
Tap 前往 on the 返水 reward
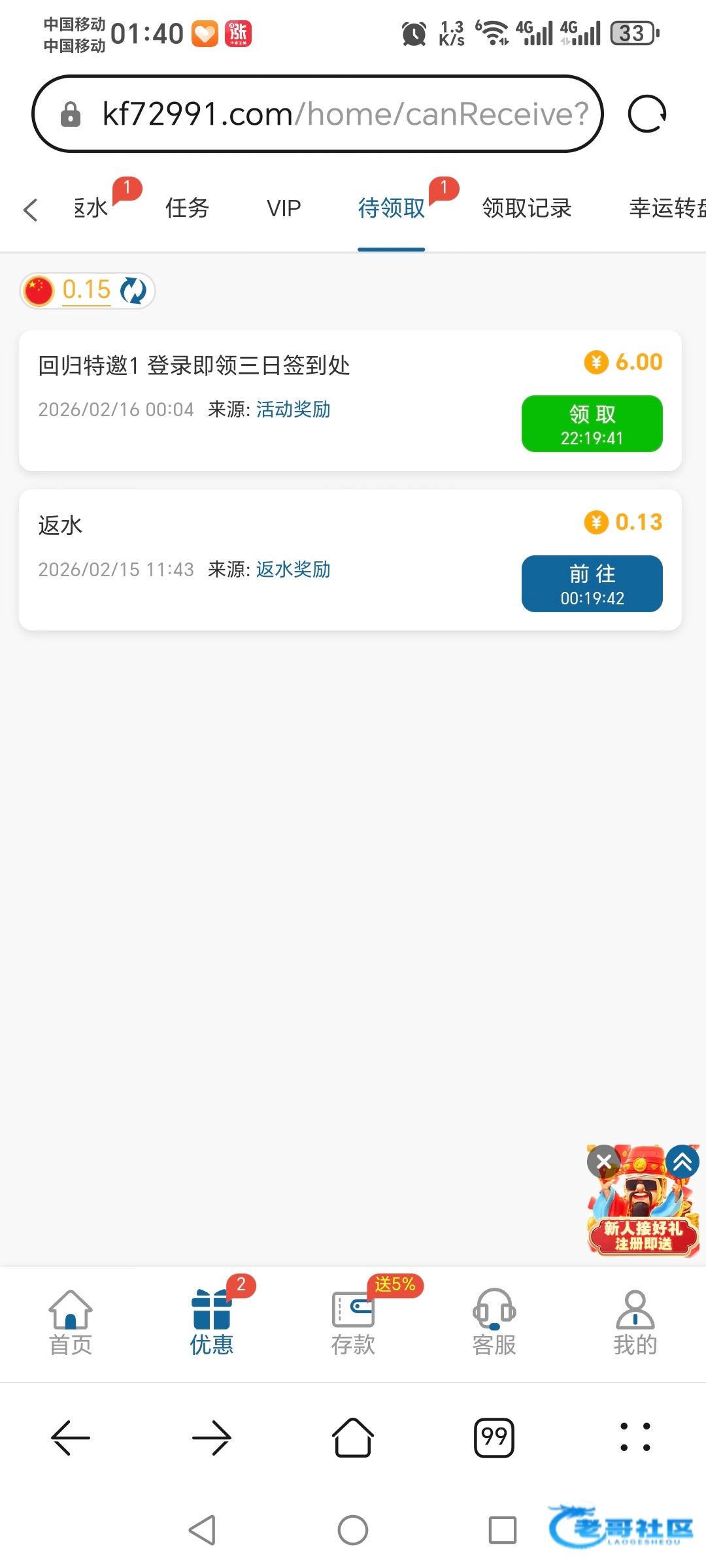[592, 583]
